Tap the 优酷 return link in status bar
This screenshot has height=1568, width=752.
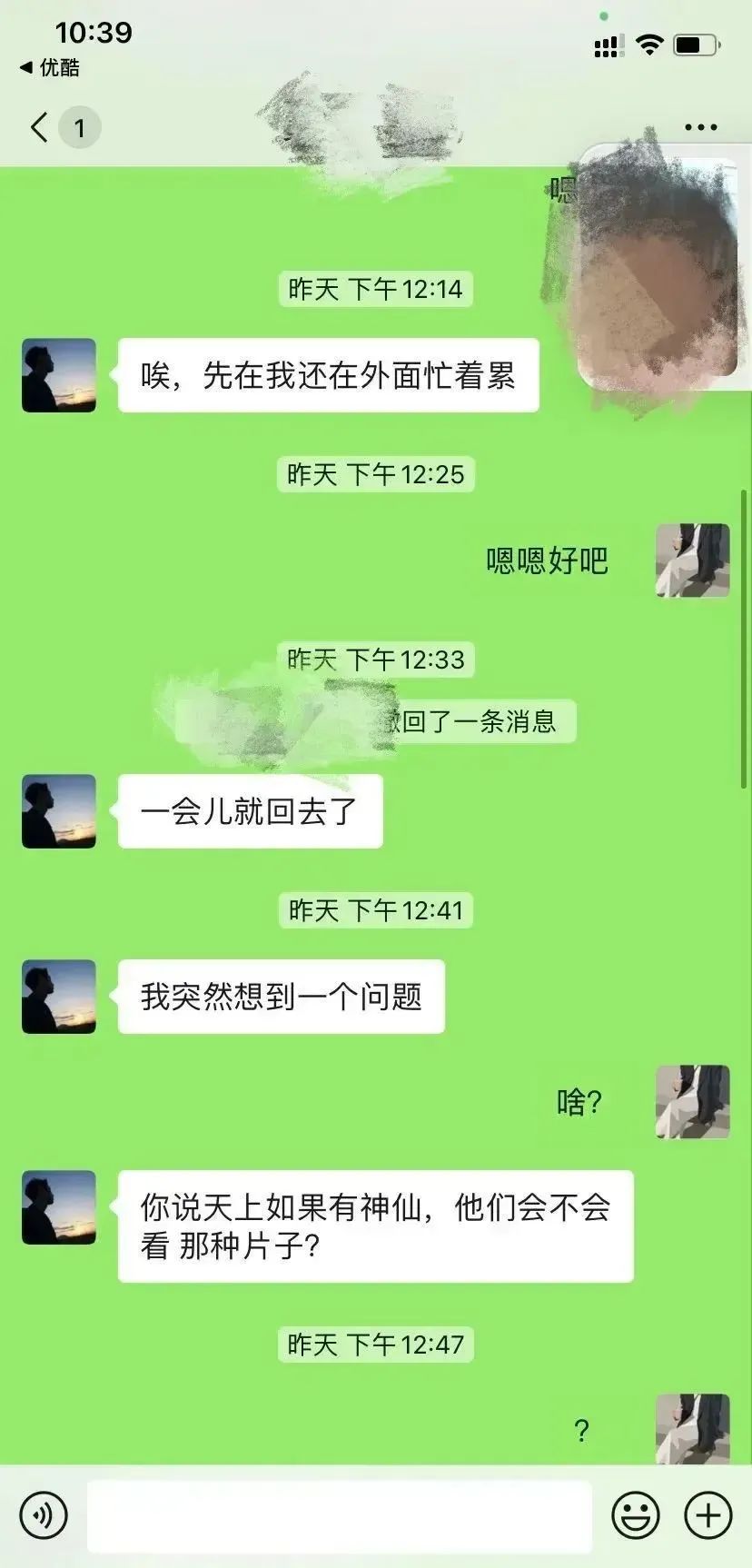click(x=50, y=65)
